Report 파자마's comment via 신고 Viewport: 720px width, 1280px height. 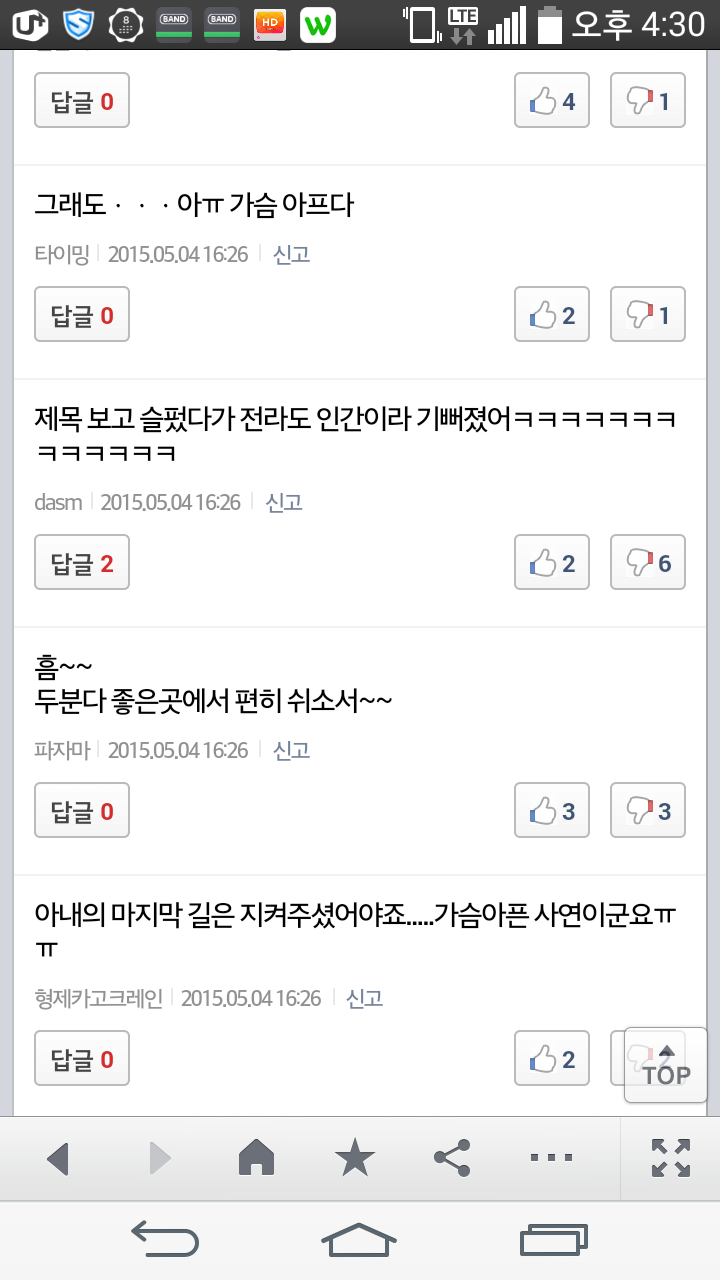click(291, 750)
